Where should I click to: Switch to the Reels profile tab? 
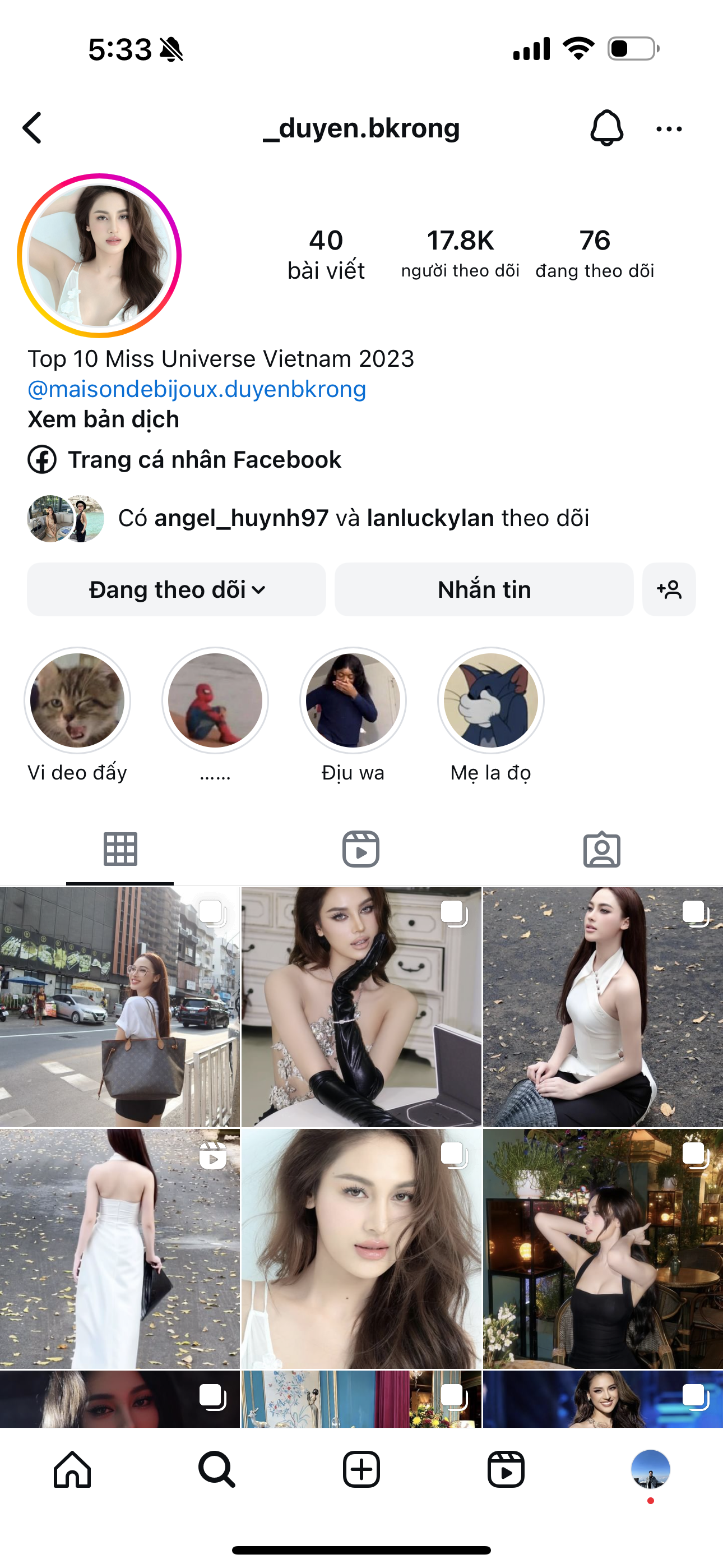[361, 849]
